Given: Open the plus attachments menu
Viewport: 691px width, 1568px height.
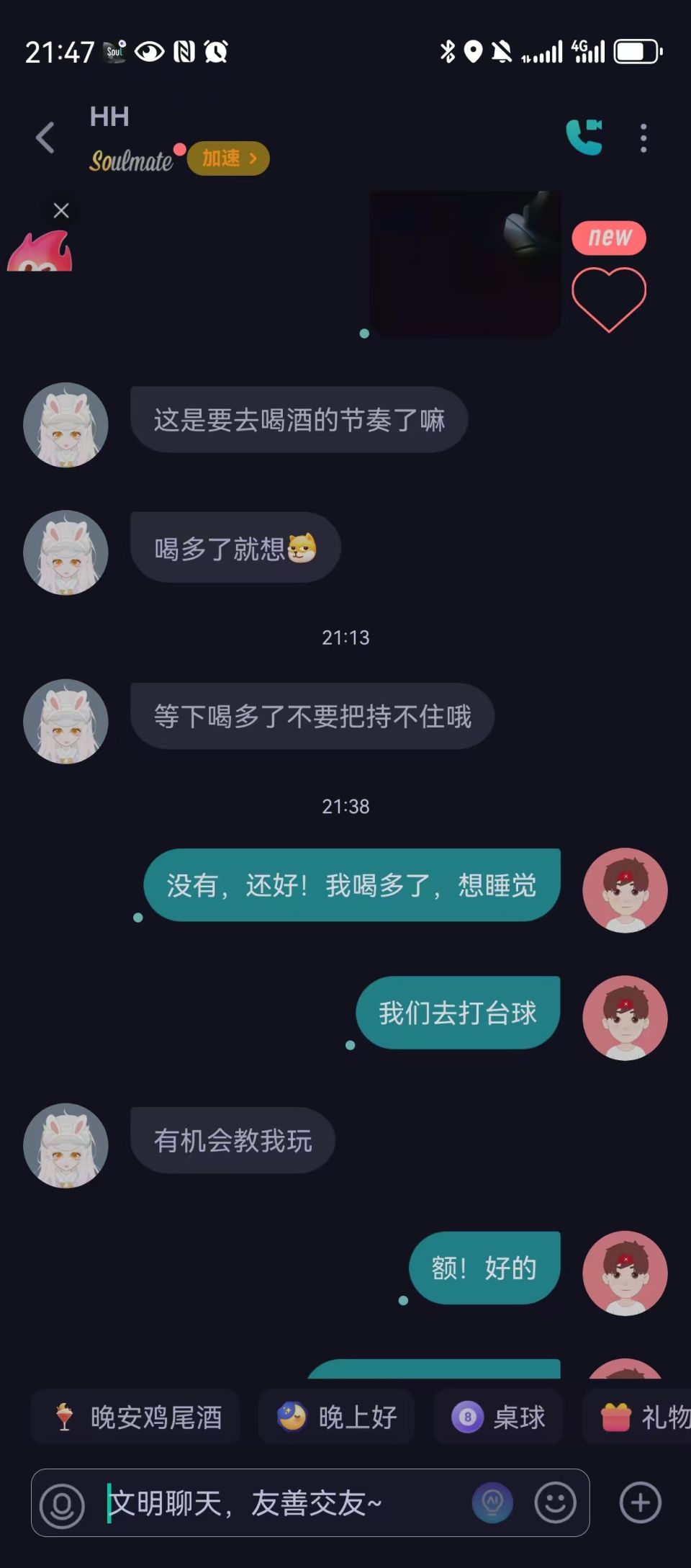Looking at the screenshot, I should click(x=640, y=1503).
